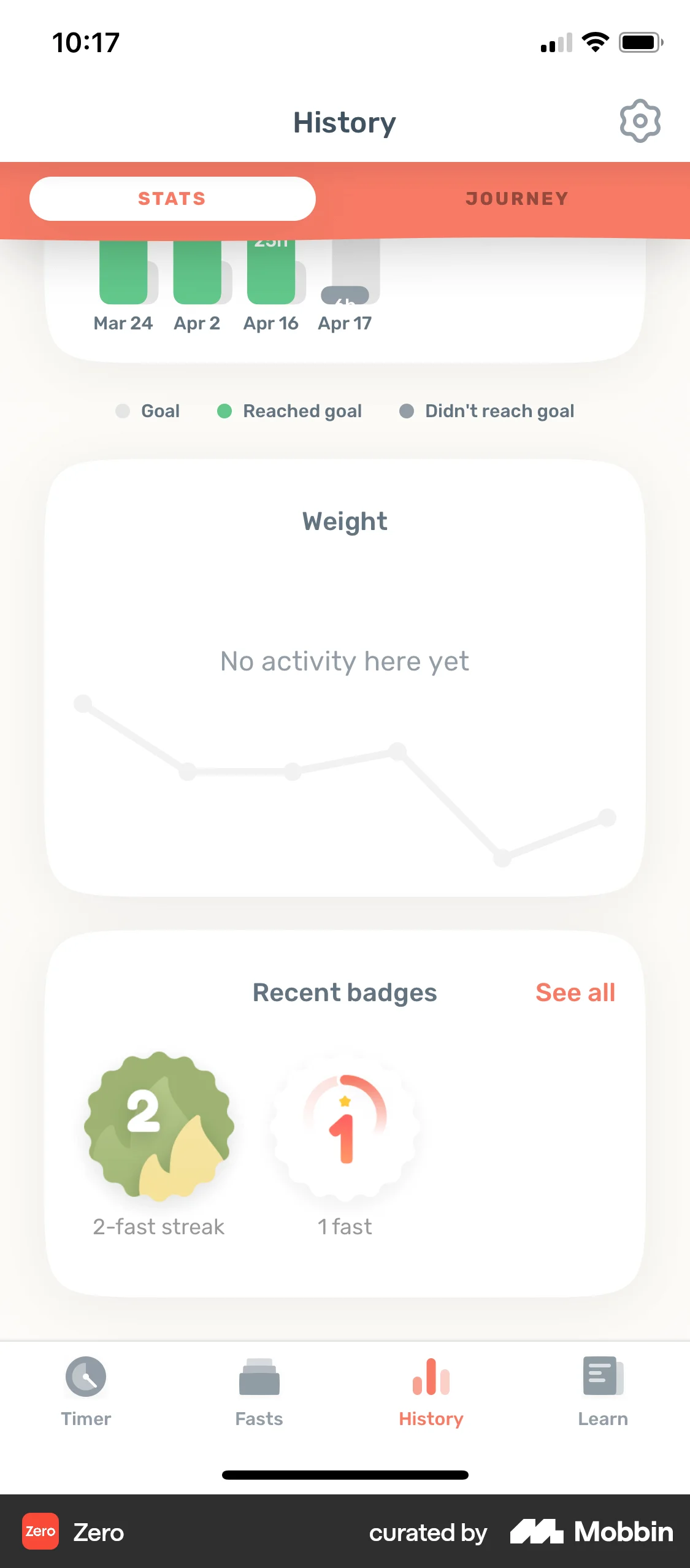Switch to the Journey tab

[516, 198]
